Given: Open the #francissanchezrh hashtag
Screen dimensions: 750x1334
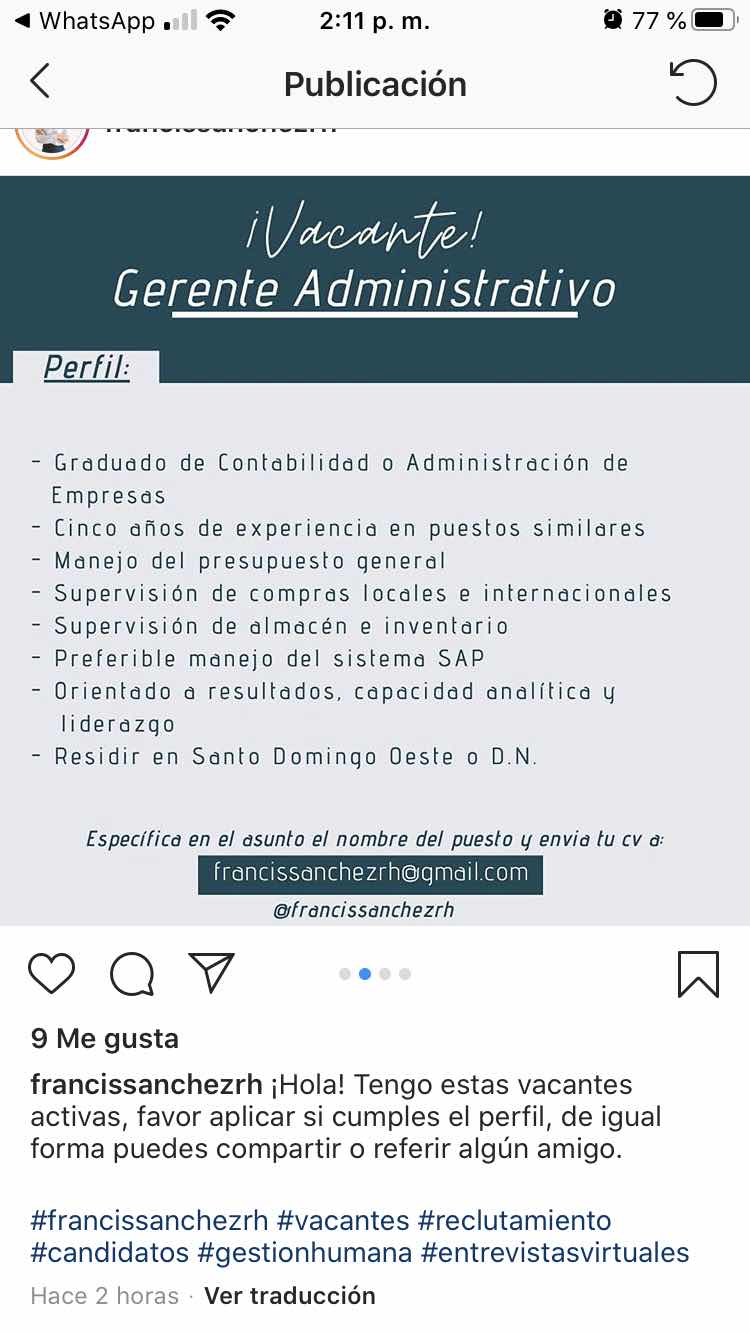Looking at the screenshot, I should click(150, 1221).
